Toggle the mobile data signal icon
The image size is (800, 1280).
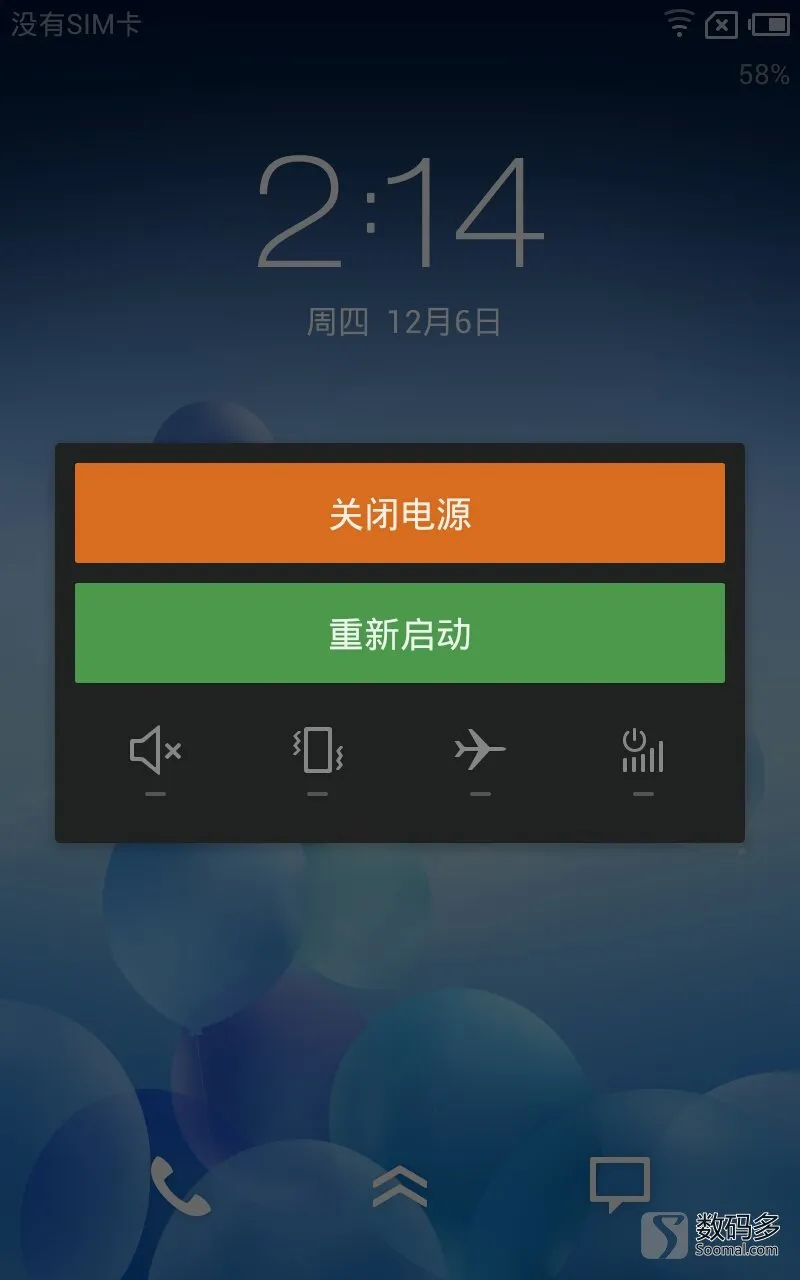coord(643,751)
